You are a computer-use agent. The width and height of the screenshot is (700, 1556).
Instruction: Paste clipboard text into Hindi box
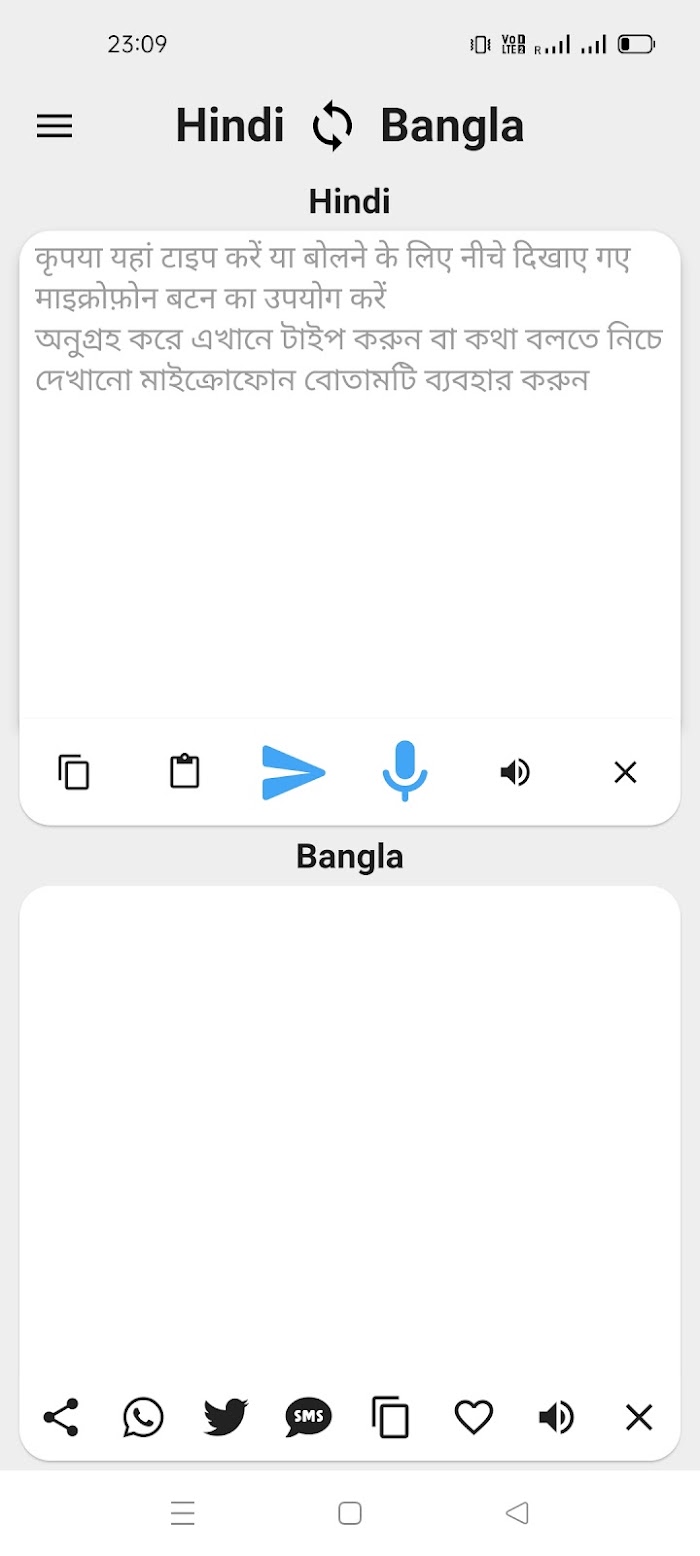[185, 771]
